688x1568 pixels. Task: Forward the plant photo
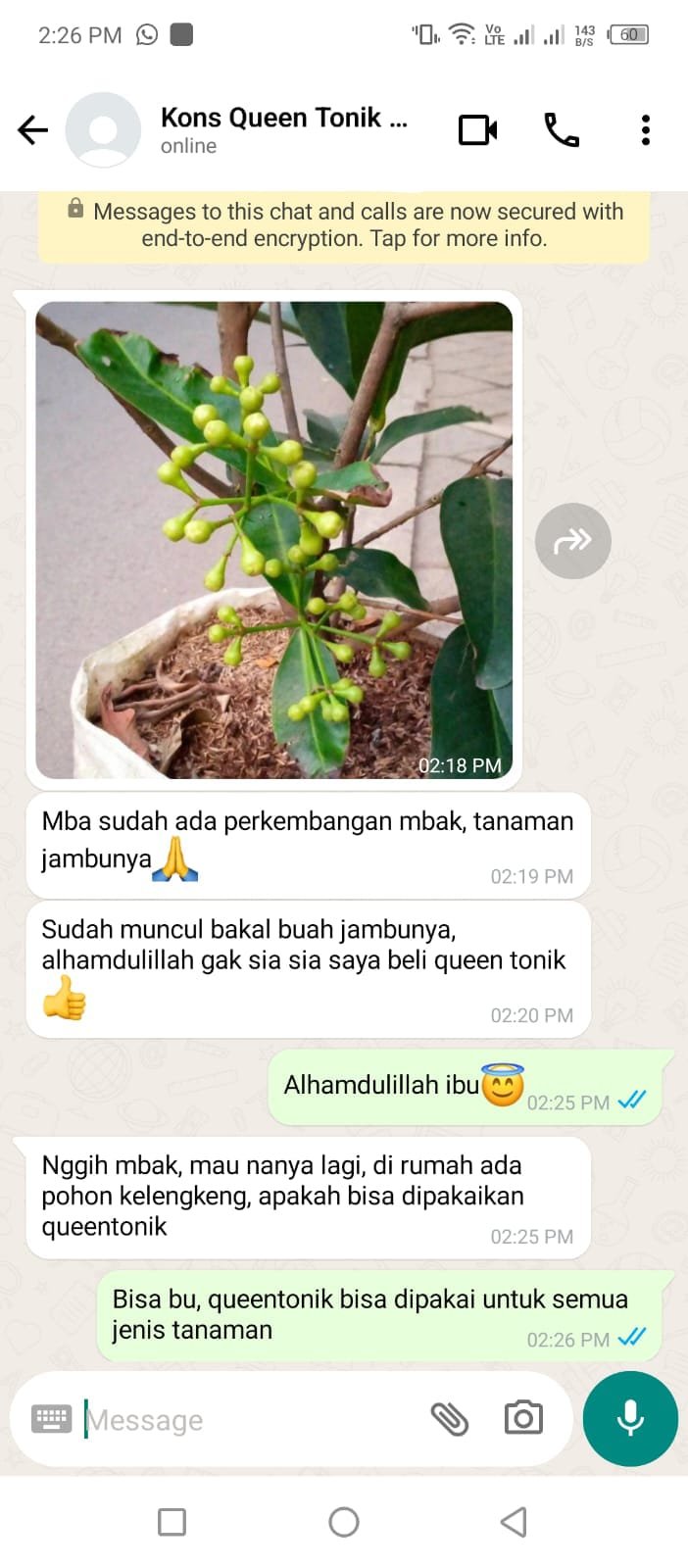[x=572, y=541]
